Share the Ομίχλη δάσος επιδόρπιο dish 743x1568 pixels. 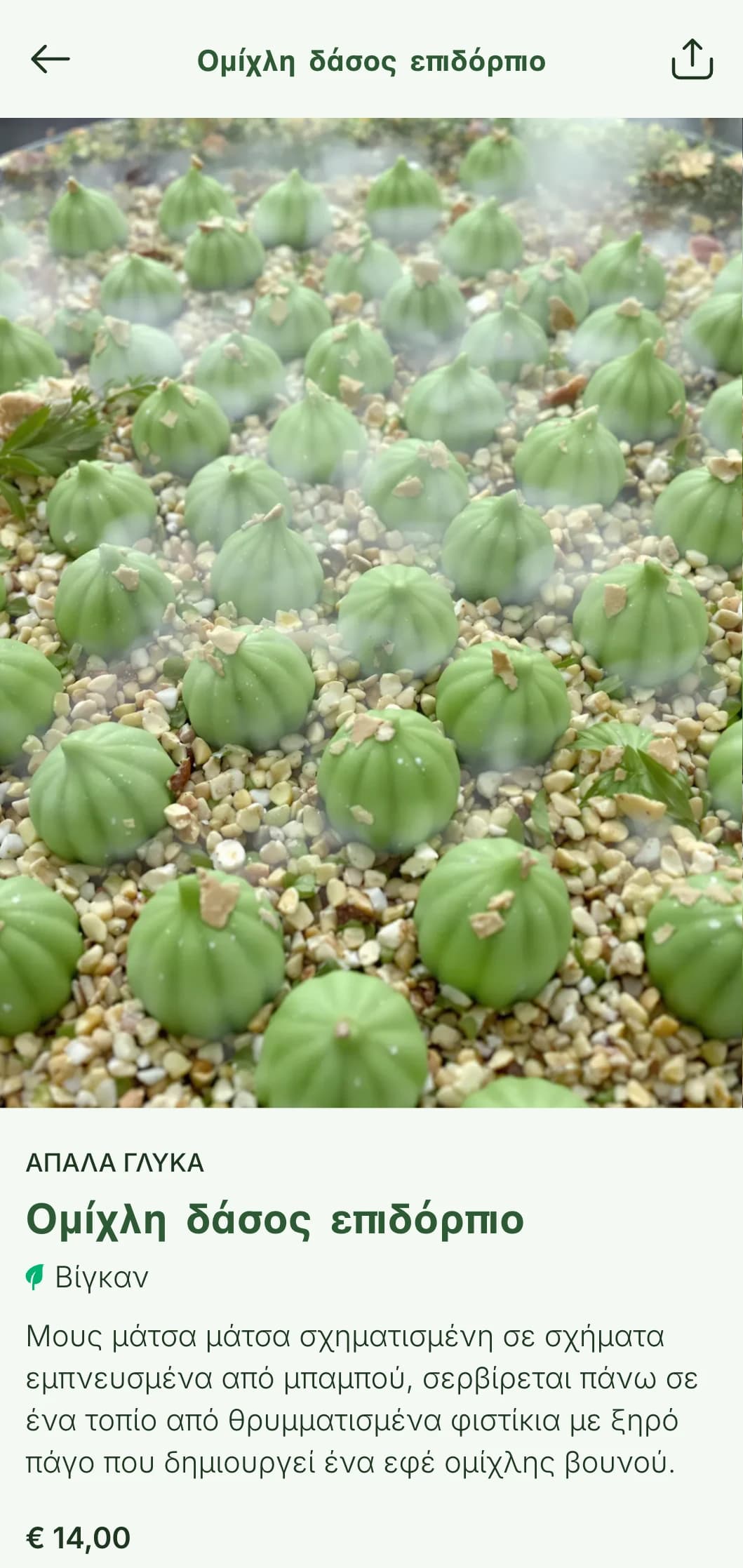(x=692, y=60)
